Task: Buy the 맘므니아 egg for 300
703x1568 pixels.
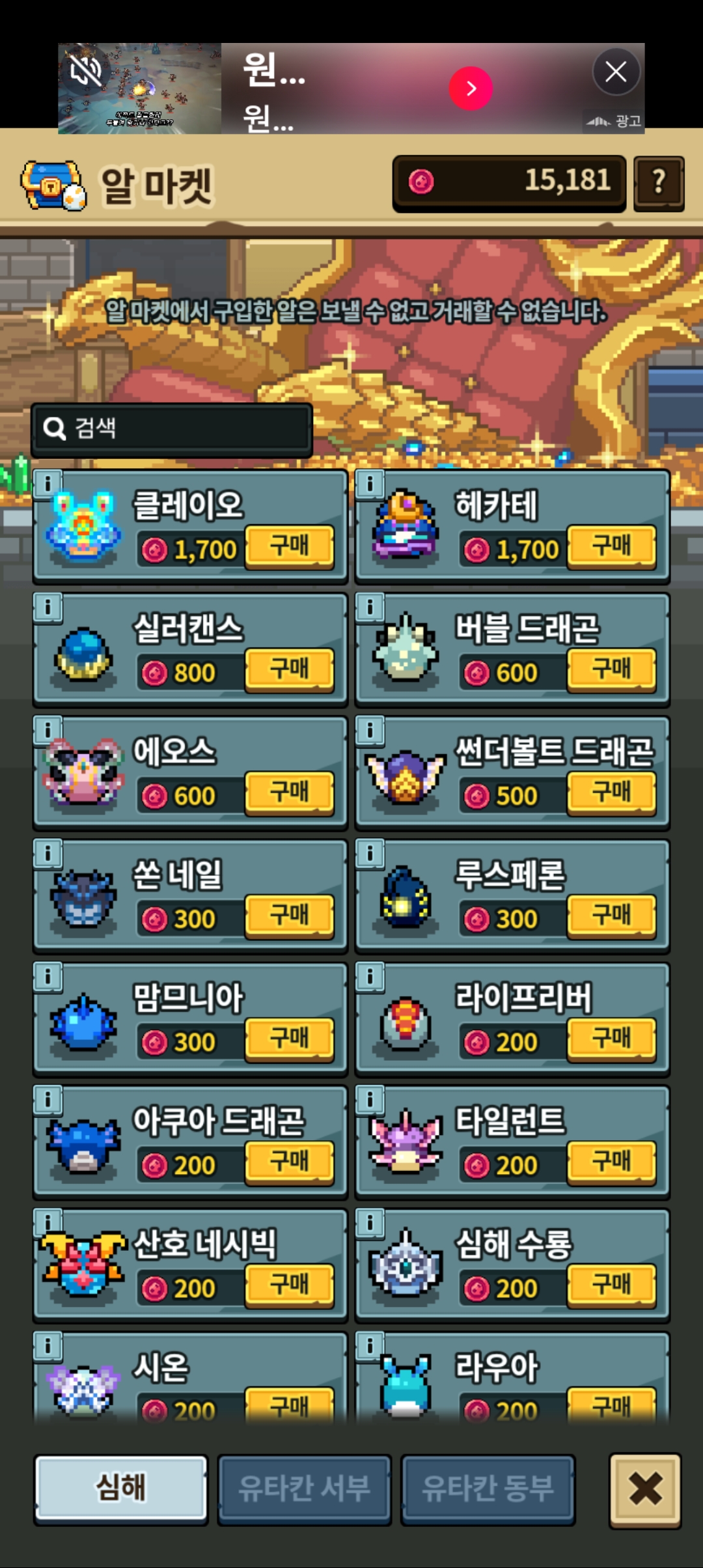Action: click(x=290, y=1038)
